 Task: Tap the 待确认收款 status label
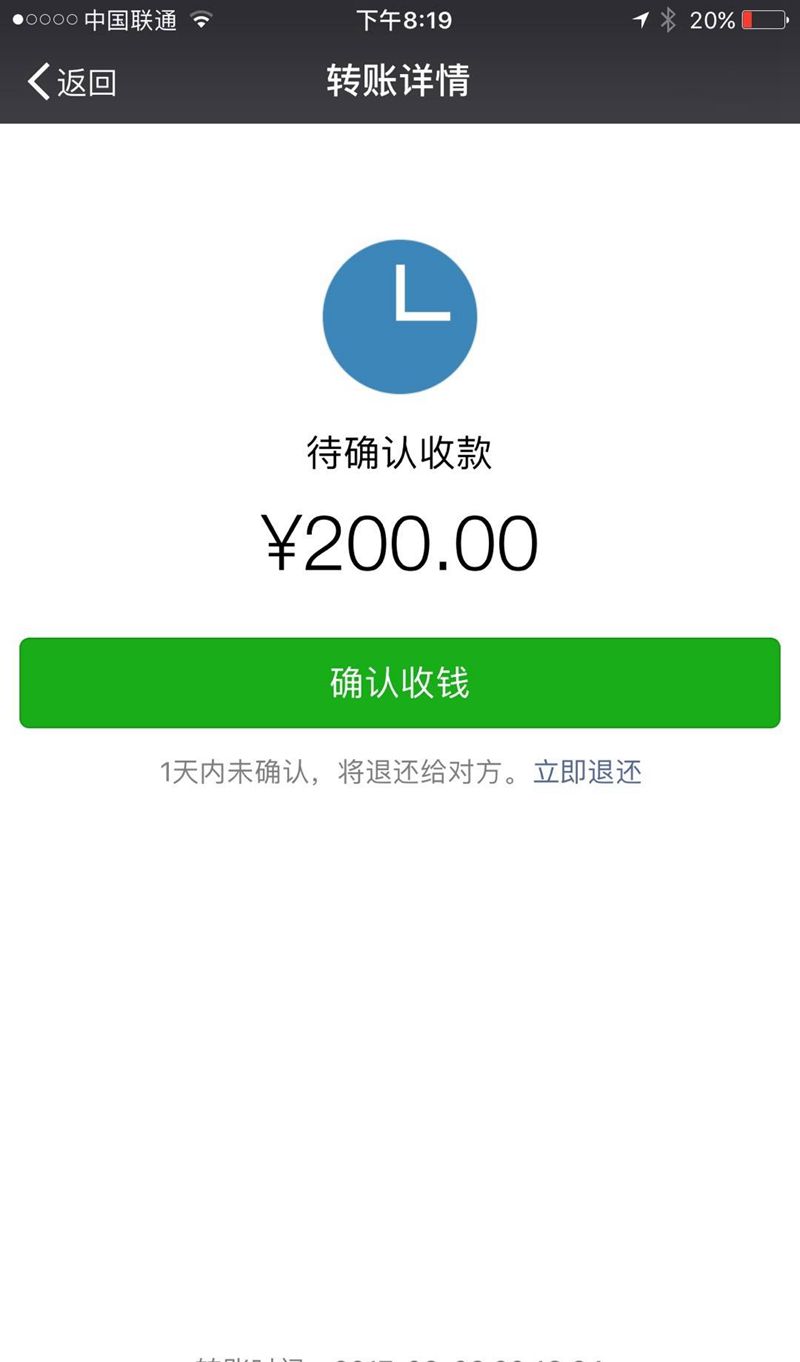[400, 452]
